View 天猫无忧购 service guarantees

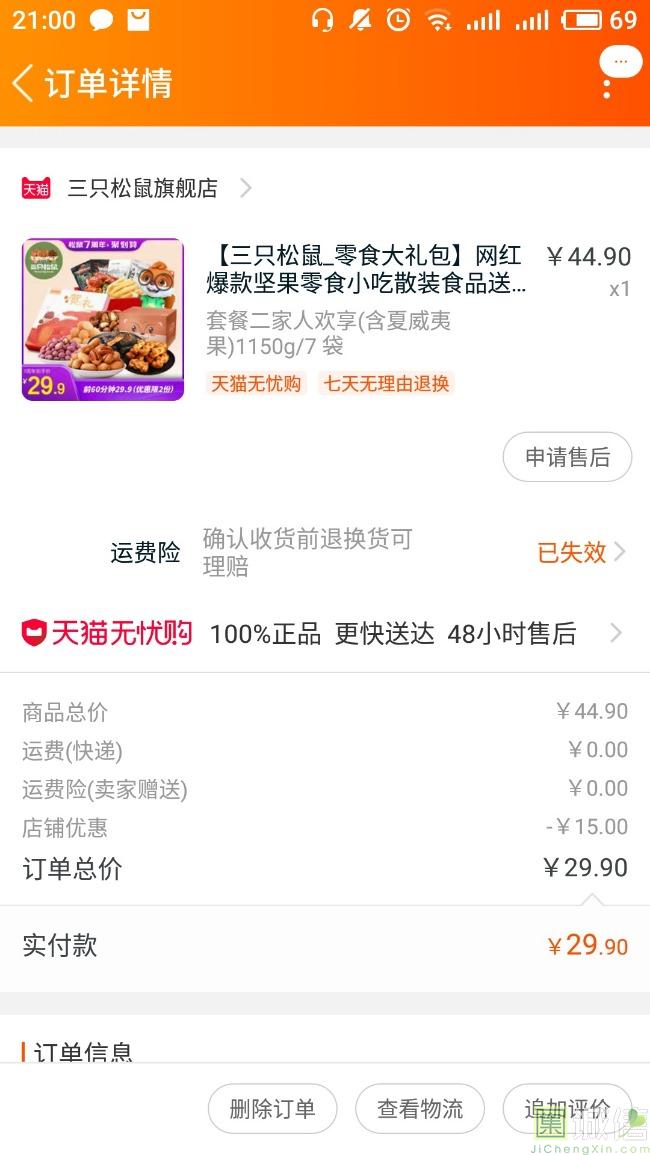pyautogui.click(x=324, y=633)
